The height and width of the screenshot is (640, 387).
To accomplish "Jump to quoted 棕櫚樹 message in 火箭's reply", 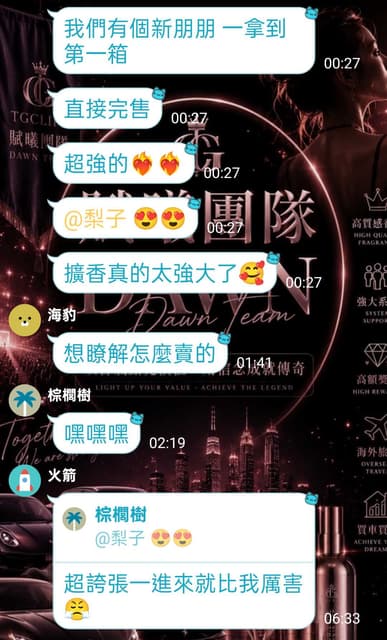I will pyautogui.click(x=185, y=529).
